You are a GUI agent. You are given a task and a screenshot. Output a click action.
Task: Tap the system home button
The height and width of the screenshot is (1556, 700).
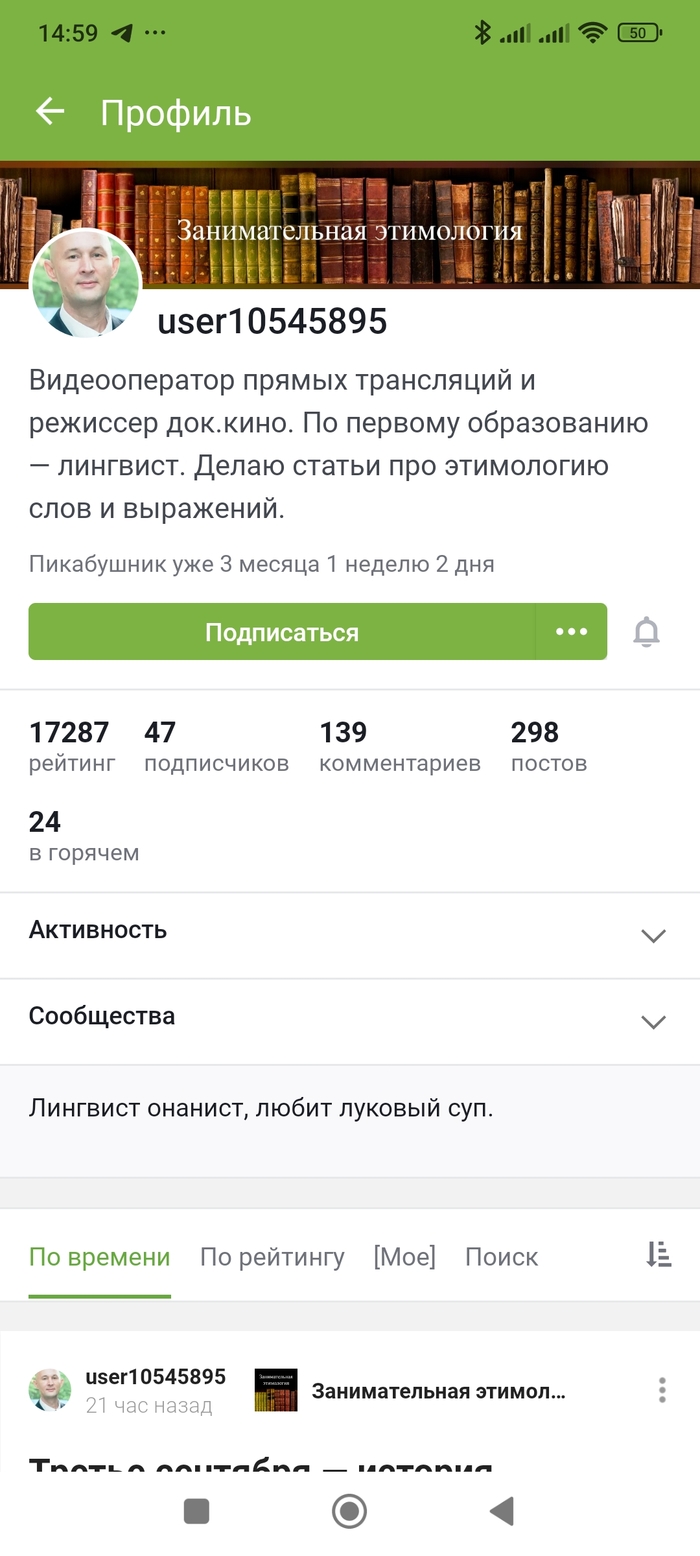click(349, 1511)
